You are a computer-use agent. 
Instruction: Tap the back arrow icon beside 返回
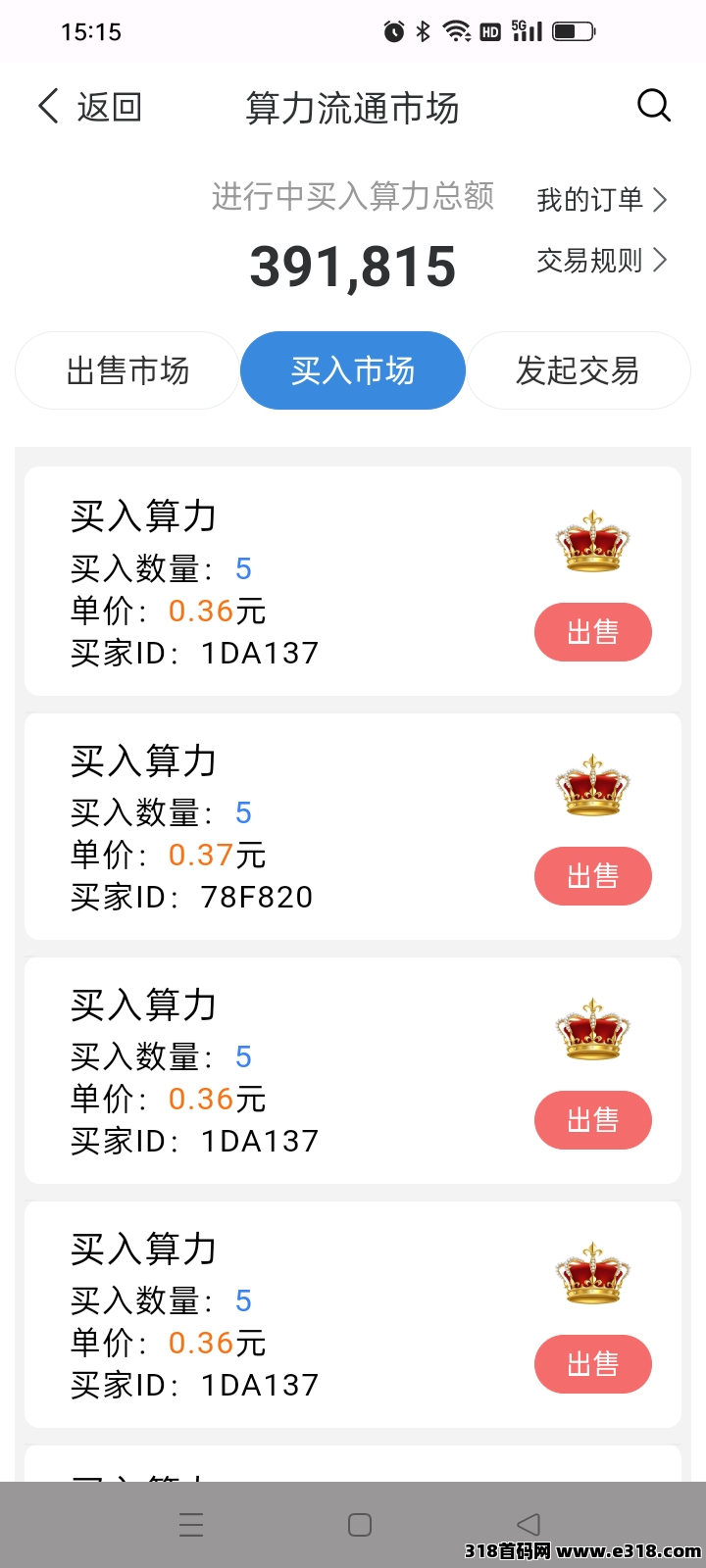(x=47, y=106)
